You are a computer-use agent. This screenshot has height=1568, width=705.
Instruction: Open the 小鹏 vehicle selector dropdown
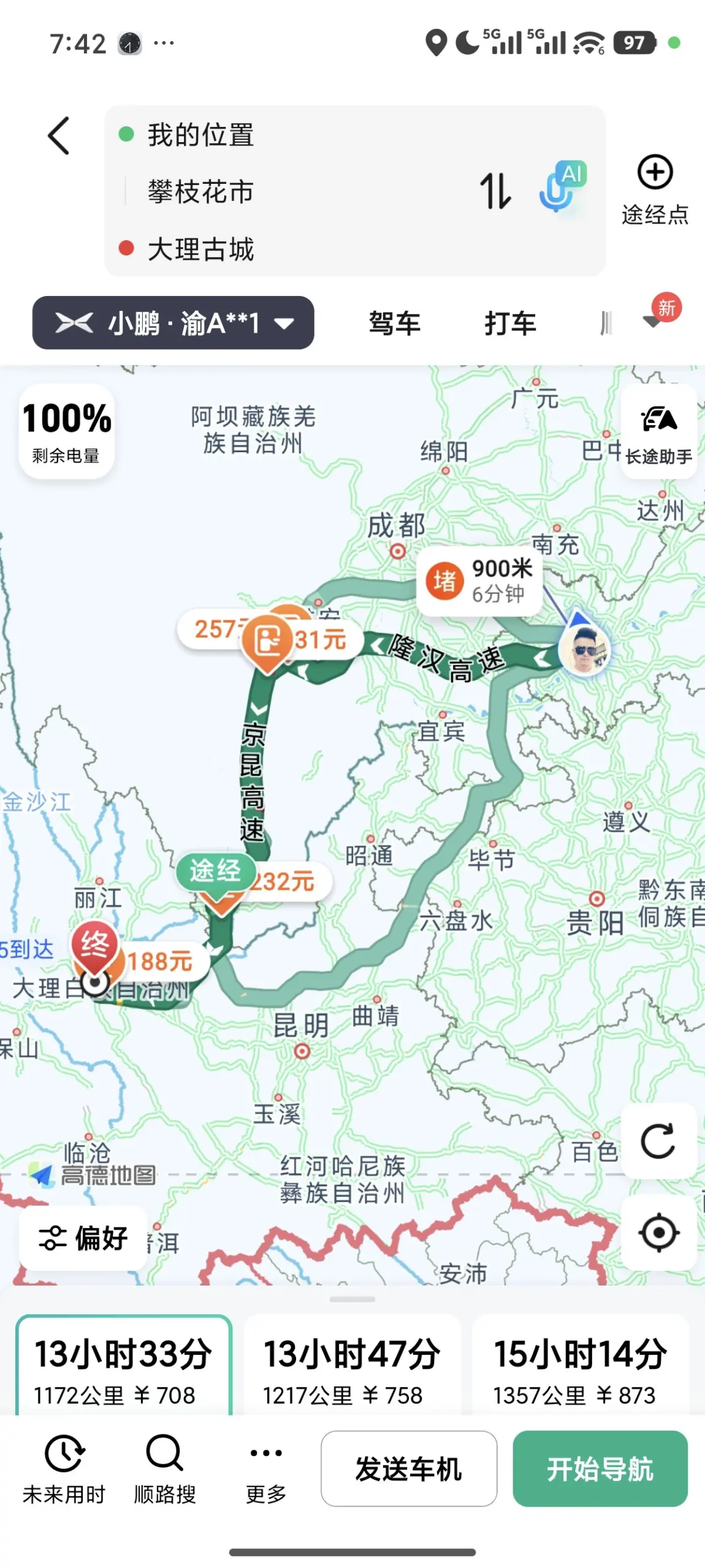coord(173,323)
